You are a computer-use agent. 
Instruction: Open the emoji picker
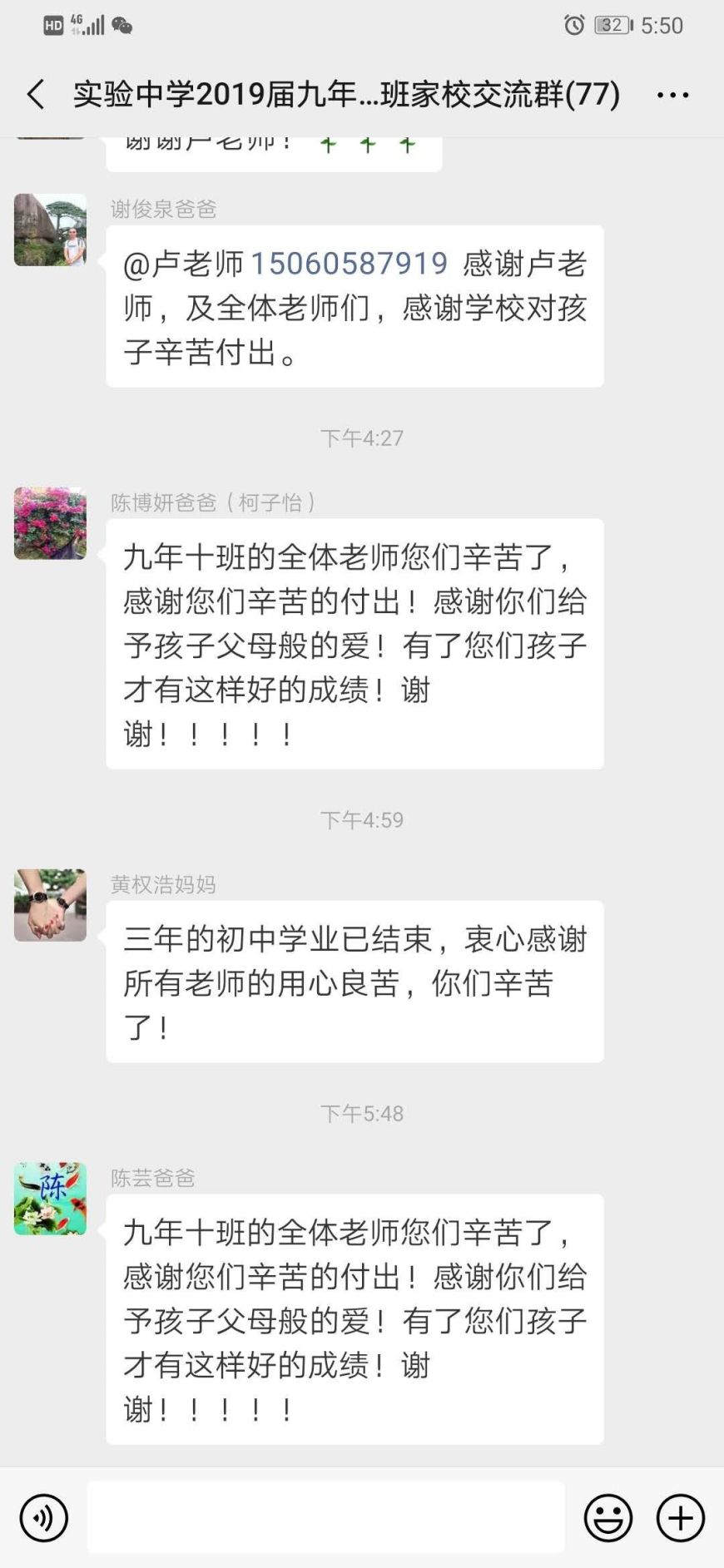pos(608,1518)
